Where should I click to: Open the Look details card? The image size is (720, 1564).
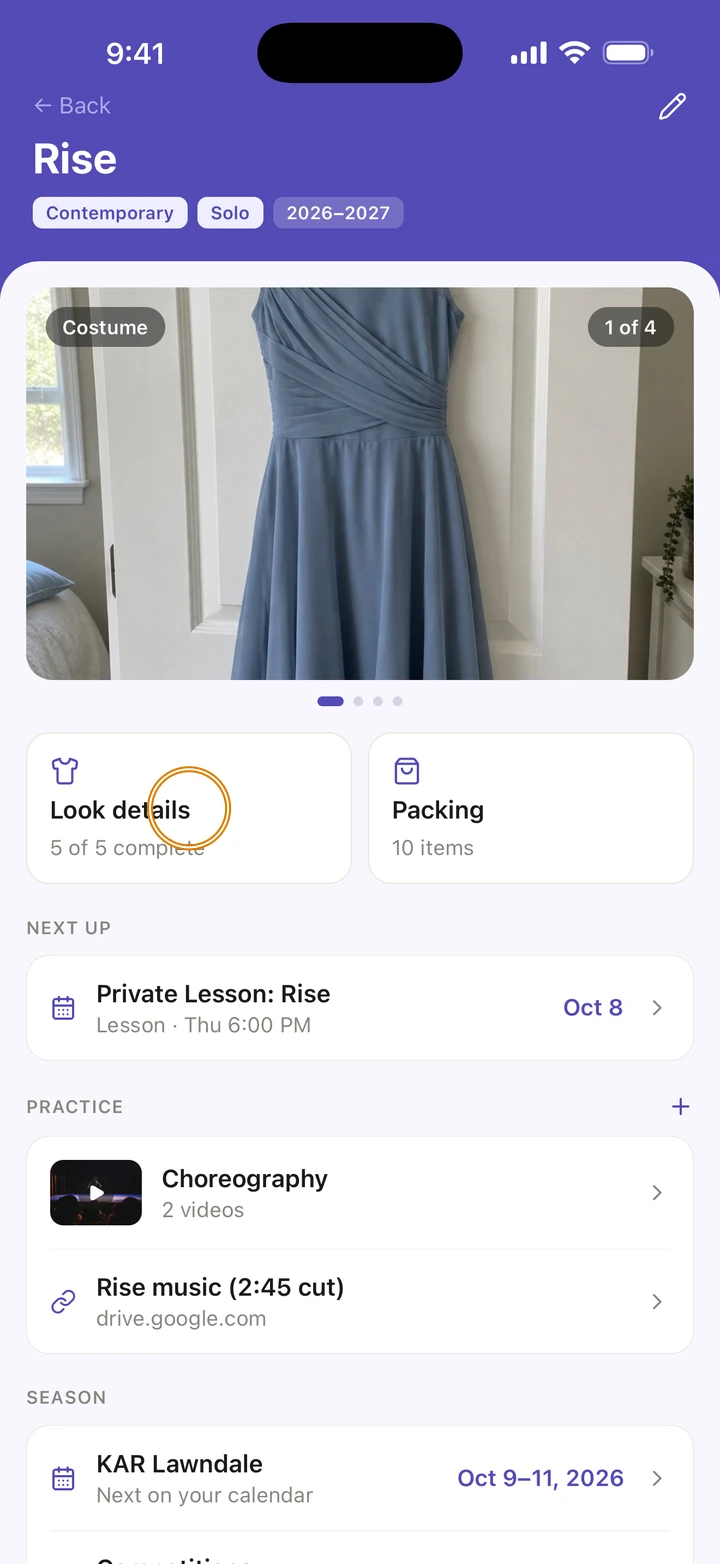coord(189,808)
